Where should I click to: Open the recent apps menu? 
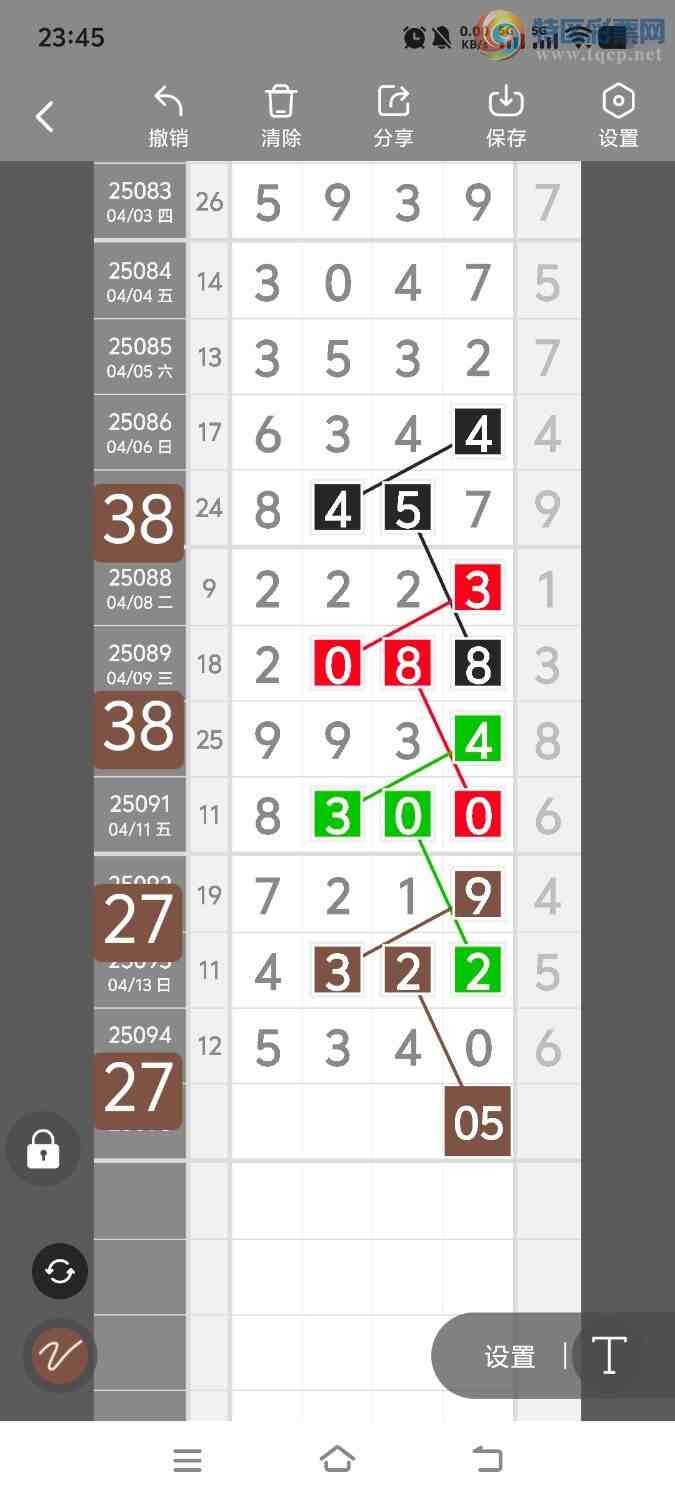(187, 1460)
